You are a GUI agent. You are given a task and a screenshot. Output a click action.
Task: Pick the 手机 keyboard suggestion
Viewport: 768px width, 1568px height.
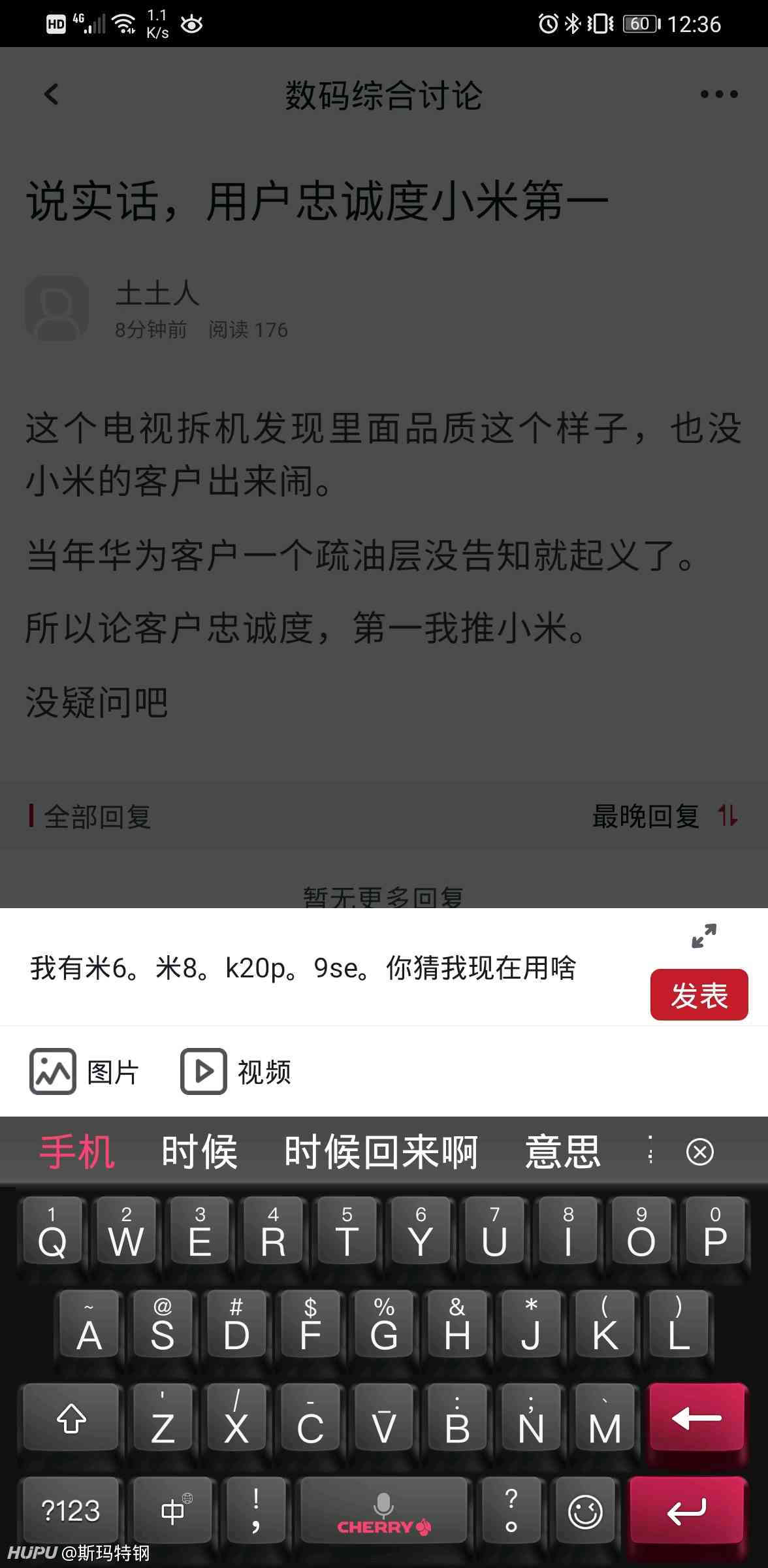[77, 1151]
